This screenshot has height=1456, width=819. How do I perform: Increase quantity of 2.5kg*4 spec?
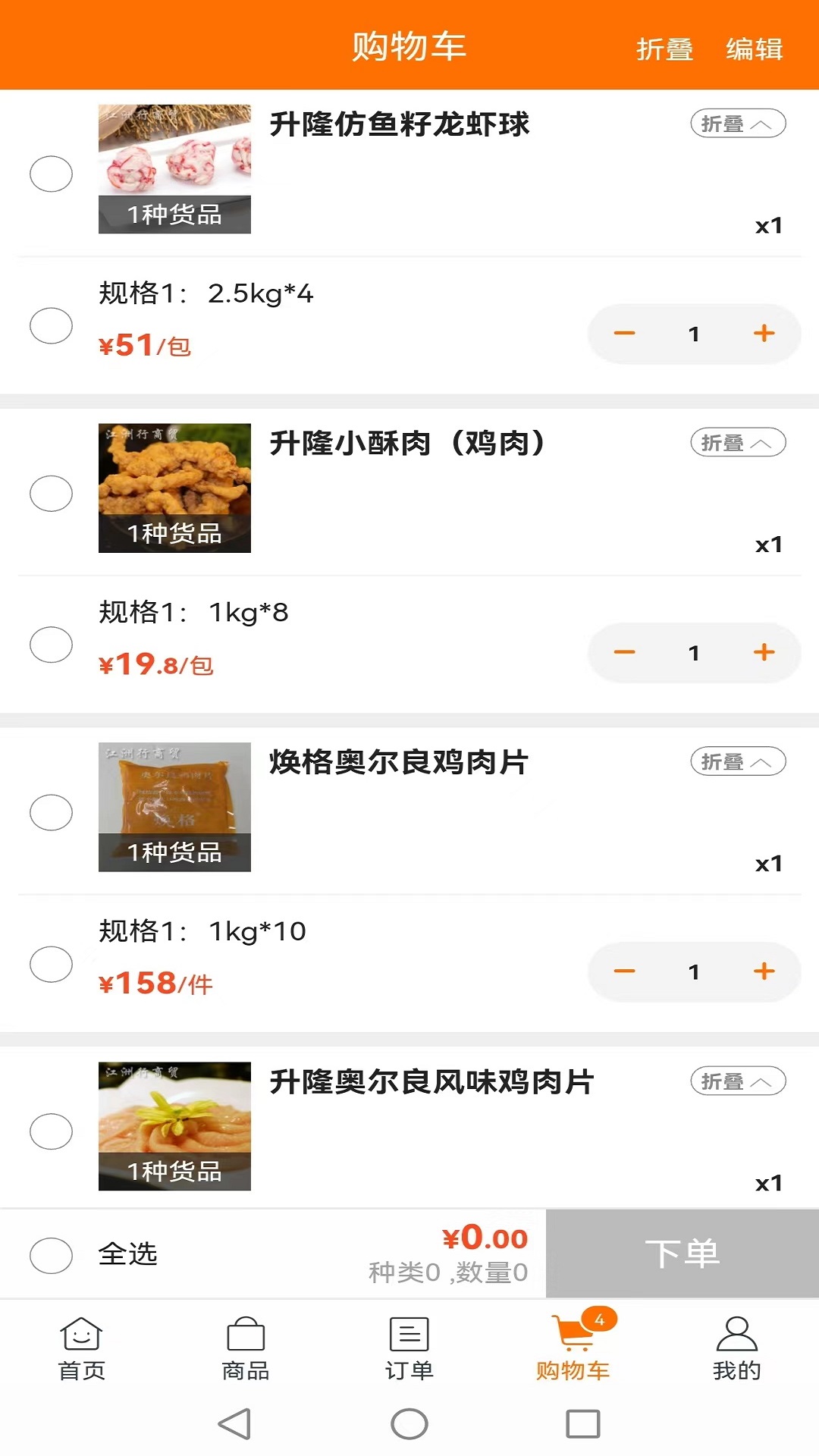click(x=764, y=334)
